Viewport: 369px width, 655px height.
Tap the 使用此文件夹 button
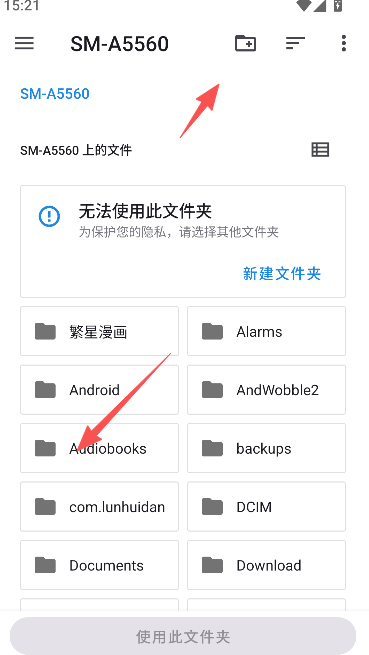(183, 636)
